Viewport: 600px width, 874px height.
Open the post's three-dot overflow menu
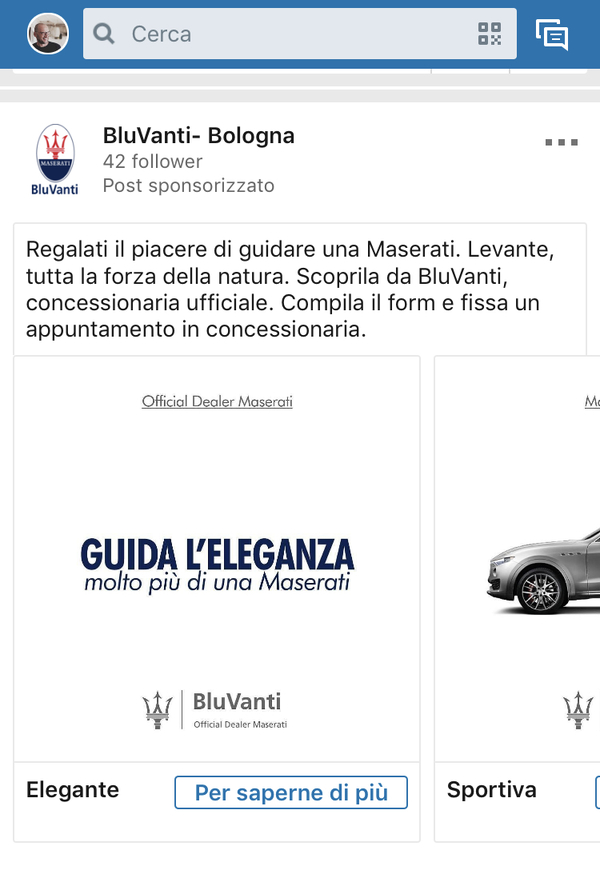(x=561, y=143)
